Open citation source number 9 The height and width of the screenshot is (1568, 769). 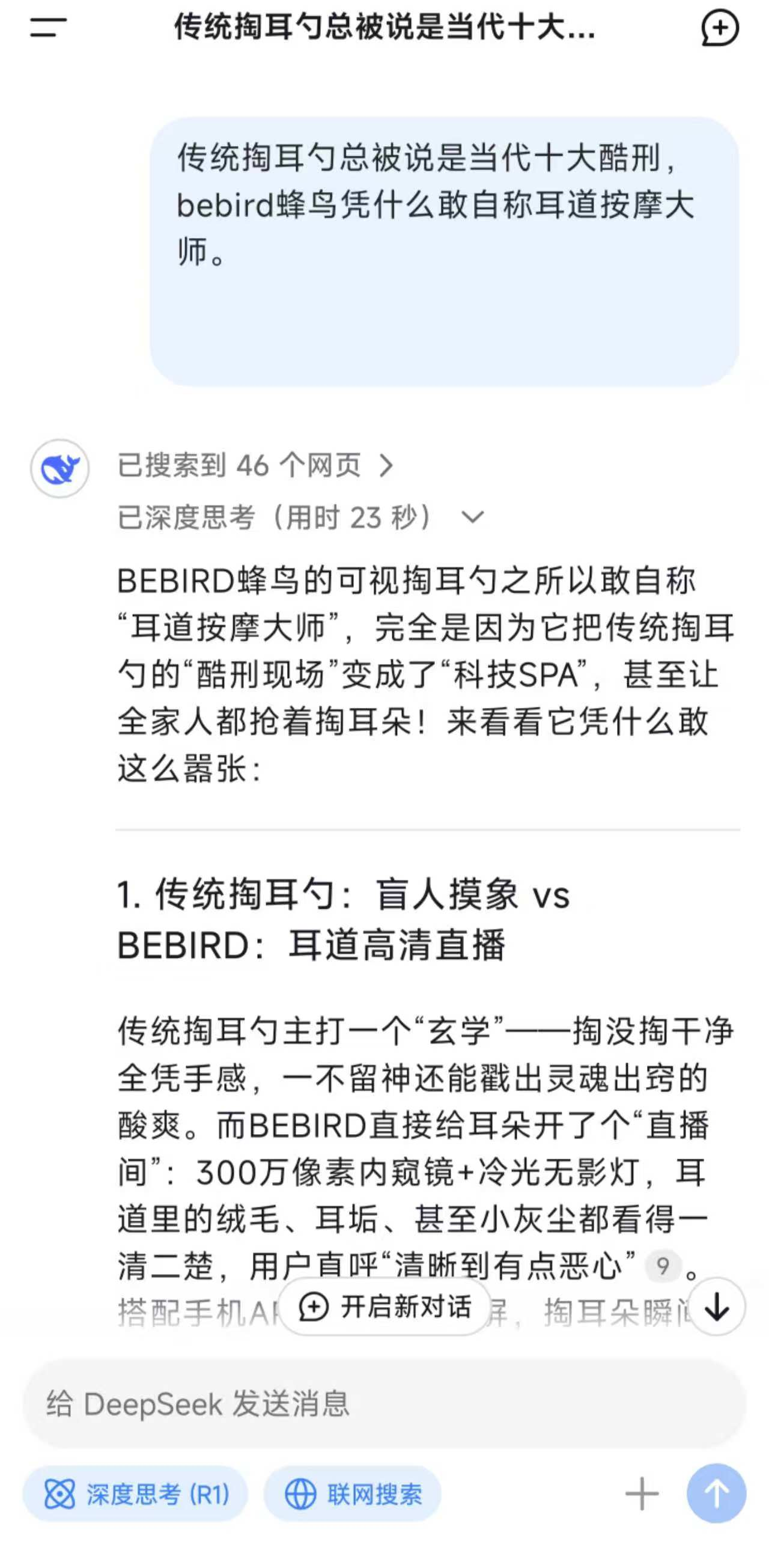coord(663,1266)
